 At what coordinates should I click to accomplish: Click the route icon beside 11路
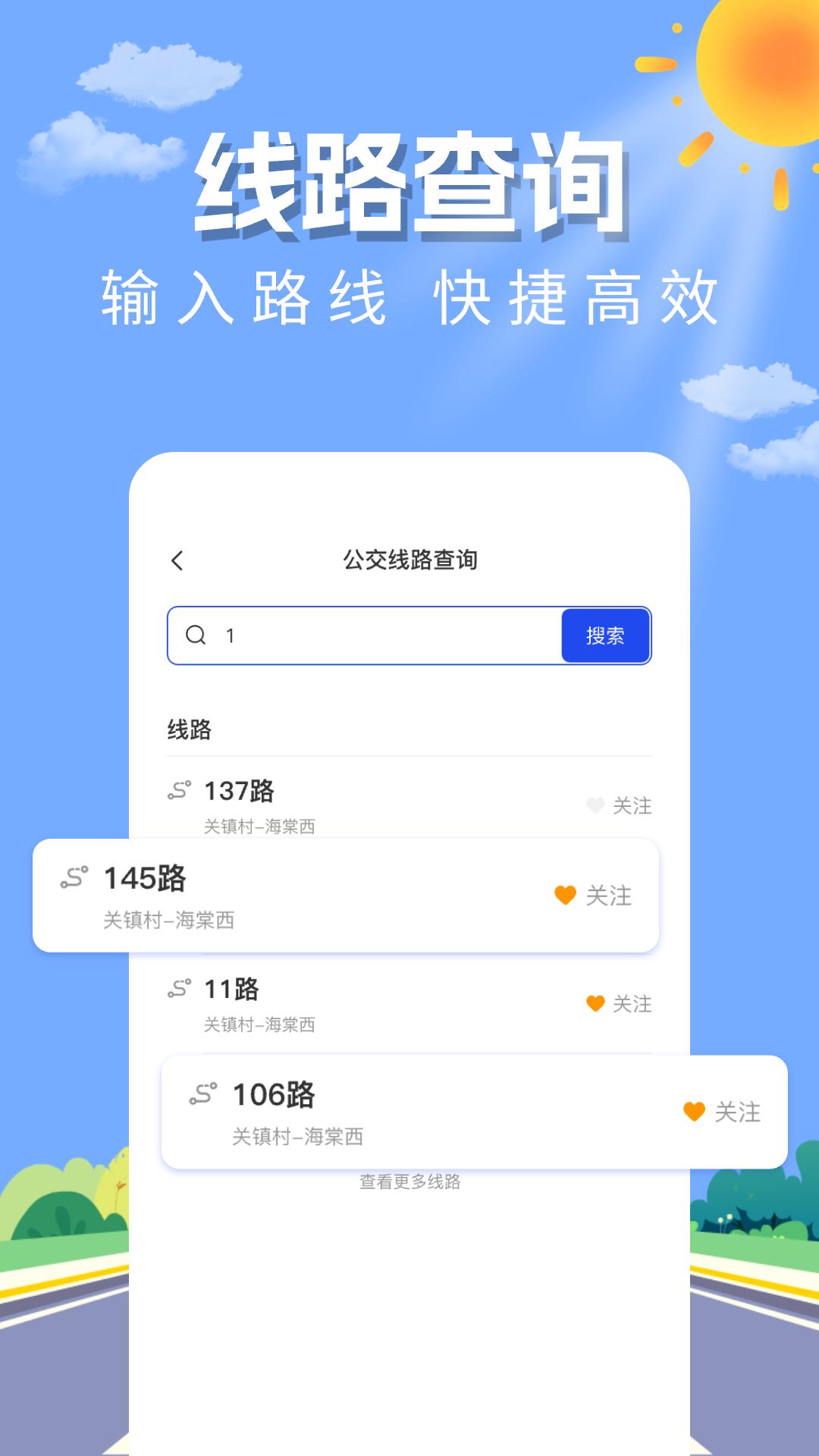click(180, 988)
